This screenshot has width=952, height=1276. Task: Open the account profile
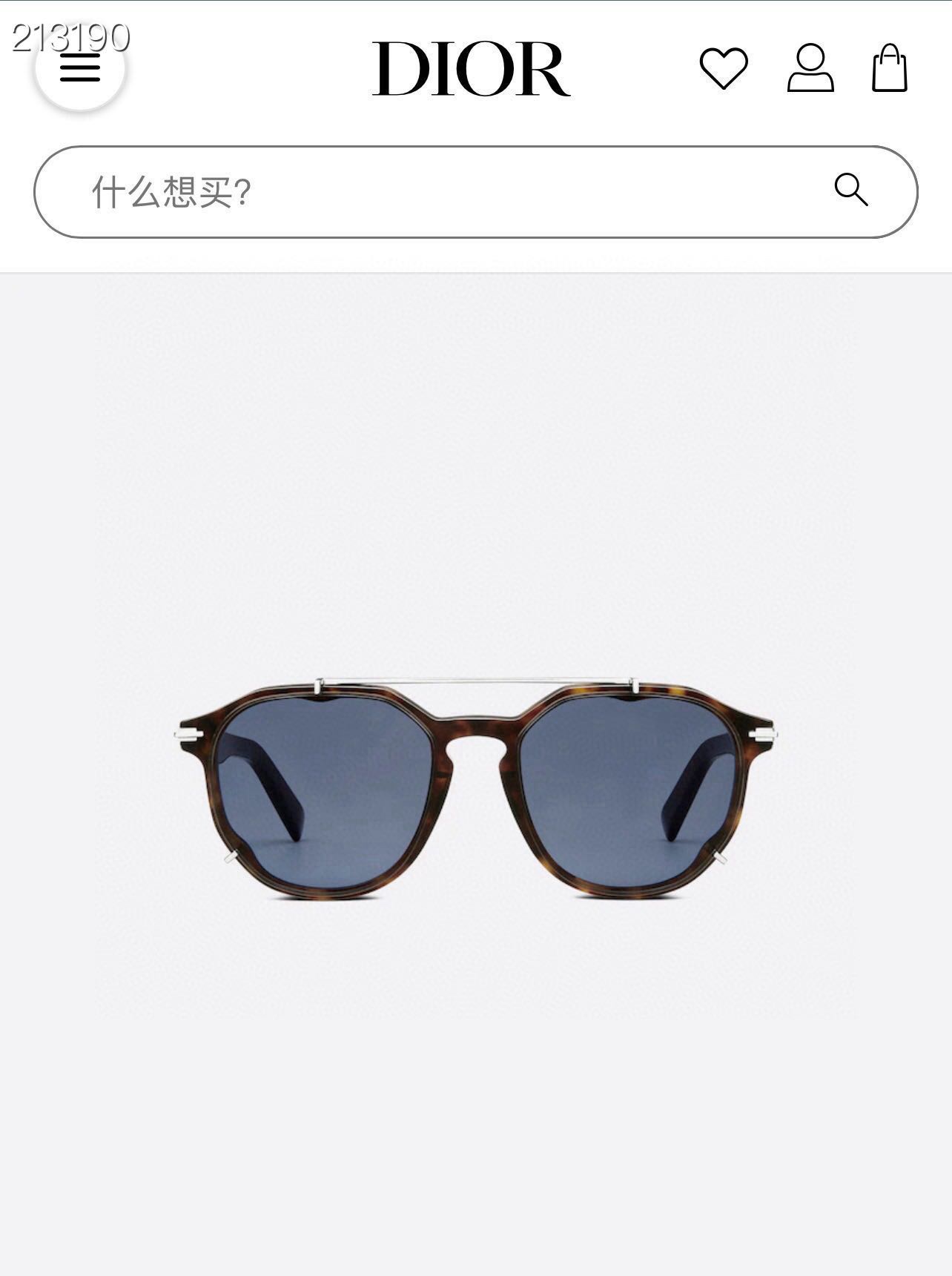810,68
